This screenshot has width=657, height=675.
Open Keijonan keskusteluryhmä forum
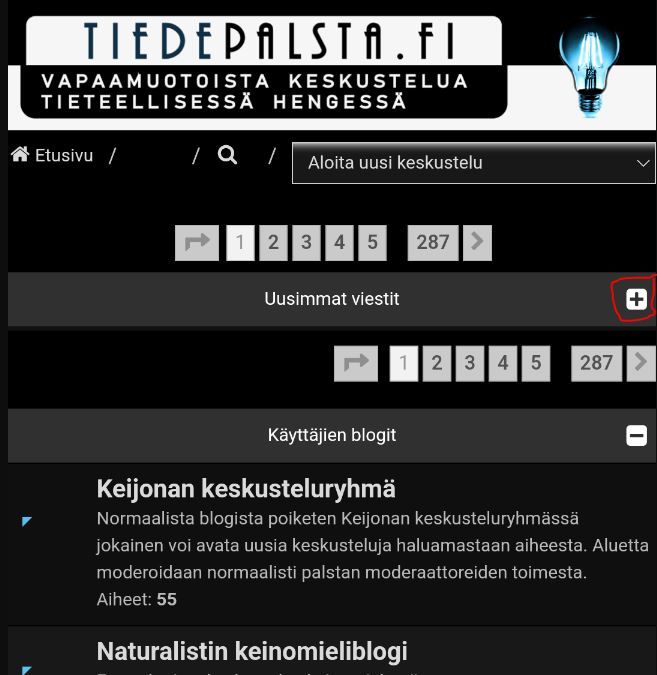click(246, 489)
